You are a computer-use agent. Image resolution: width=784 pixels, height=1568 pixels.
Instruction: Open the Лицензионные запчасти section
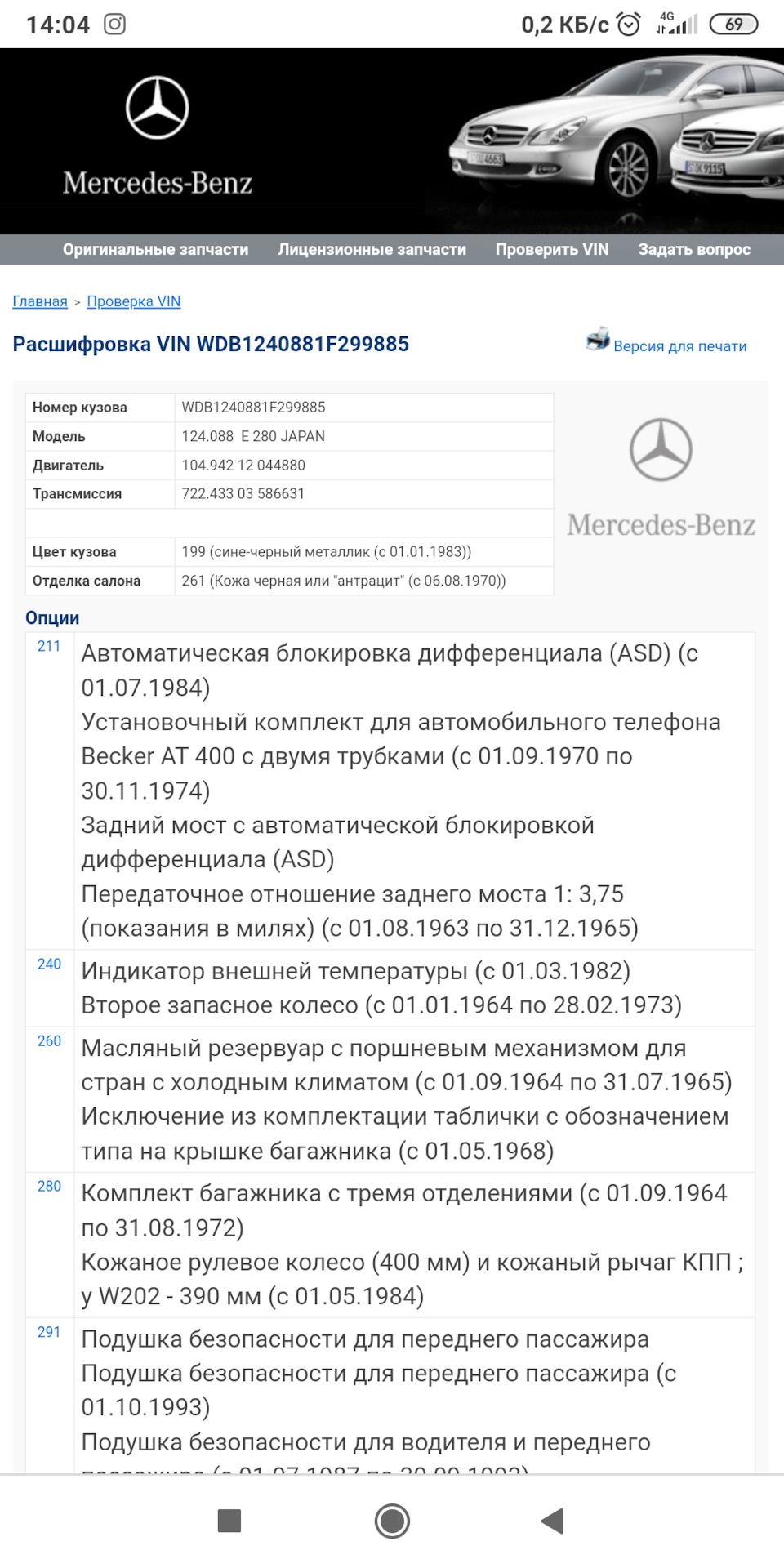[372, 249]
